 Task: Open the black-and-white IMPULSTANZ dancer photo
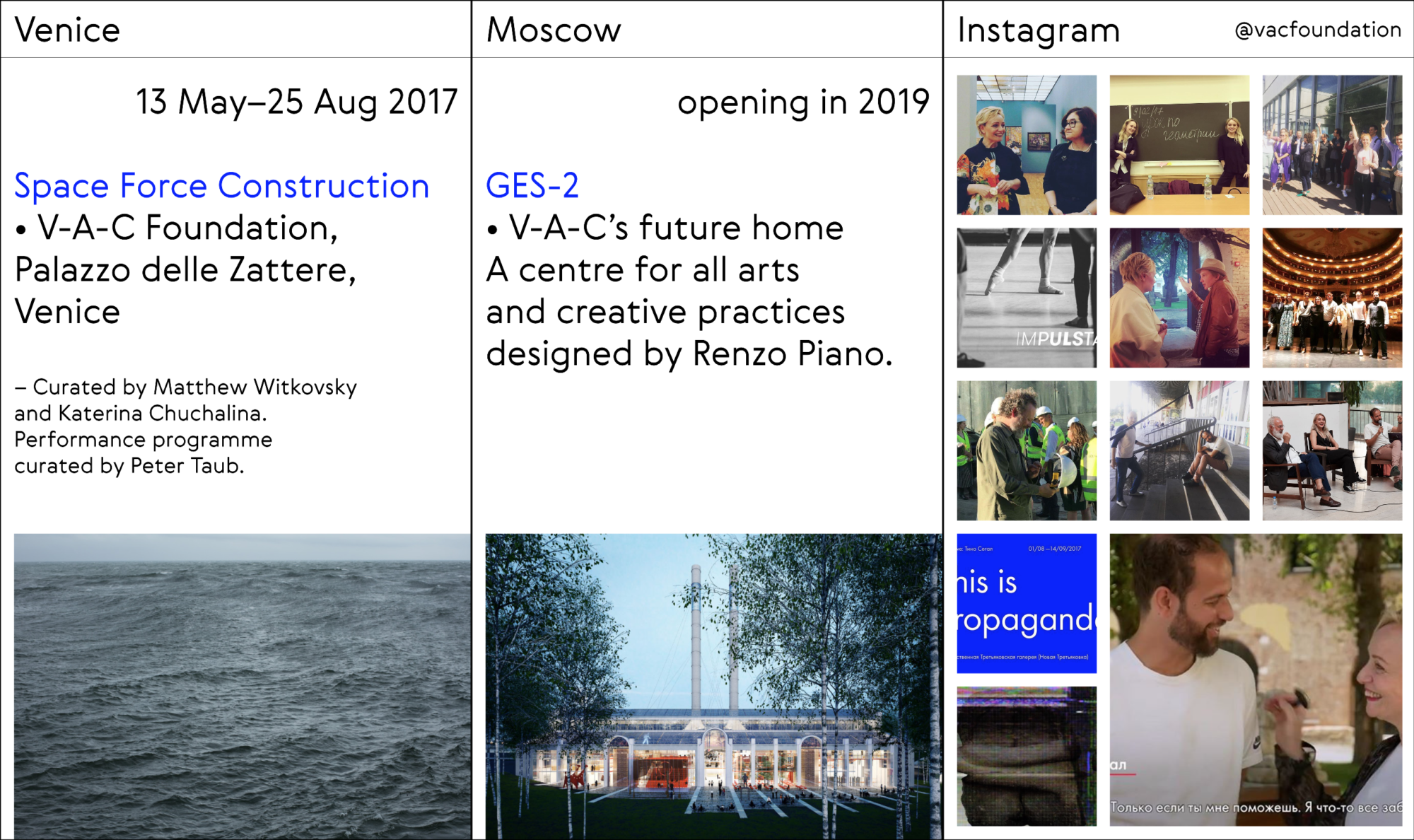pyautogui.click(x=1027, y=298)
